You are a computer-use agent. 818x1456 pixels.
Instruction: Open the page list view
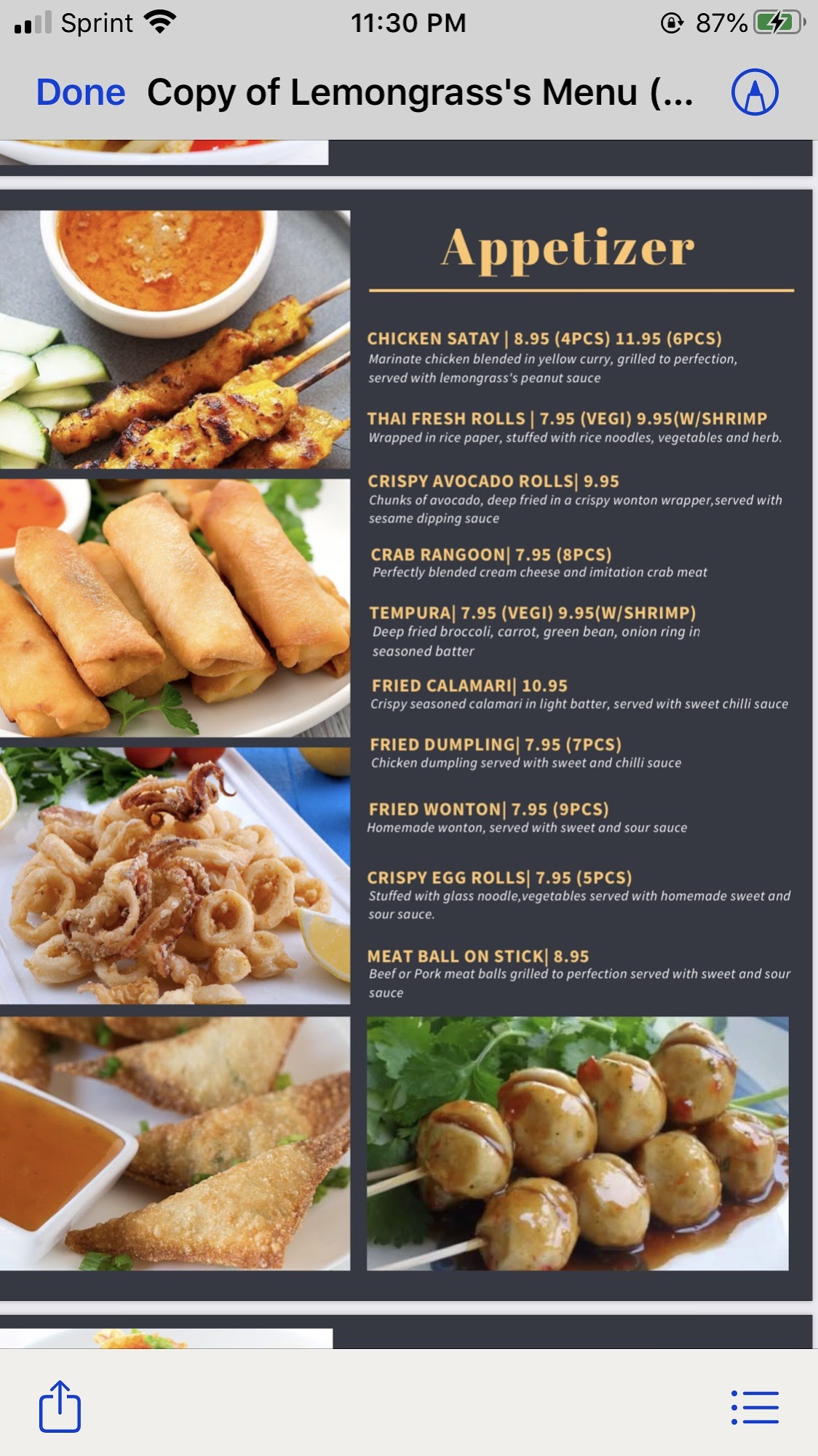point(755,1406)
